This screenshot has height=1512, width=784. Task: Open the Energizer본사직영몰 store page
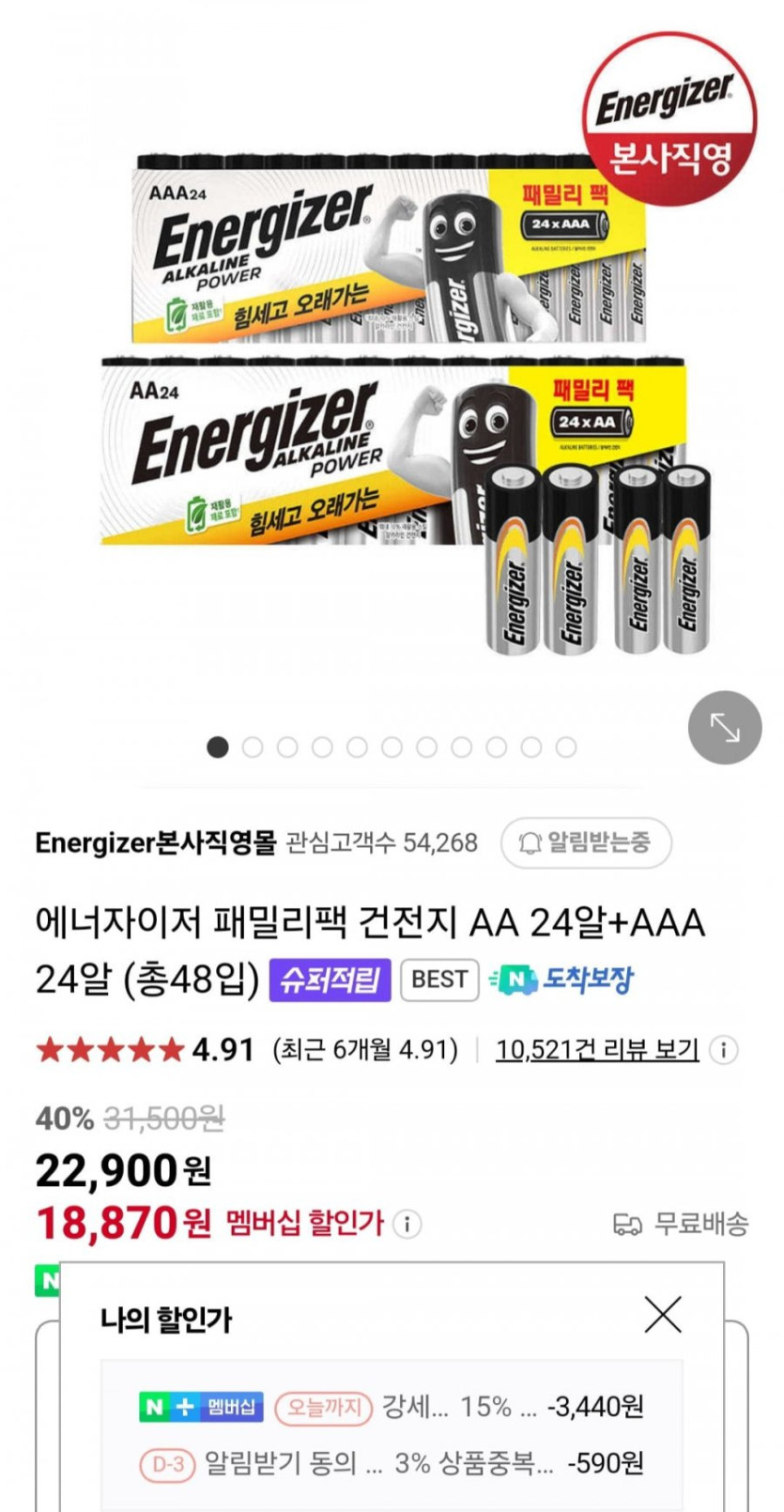(x=156, y=842)
